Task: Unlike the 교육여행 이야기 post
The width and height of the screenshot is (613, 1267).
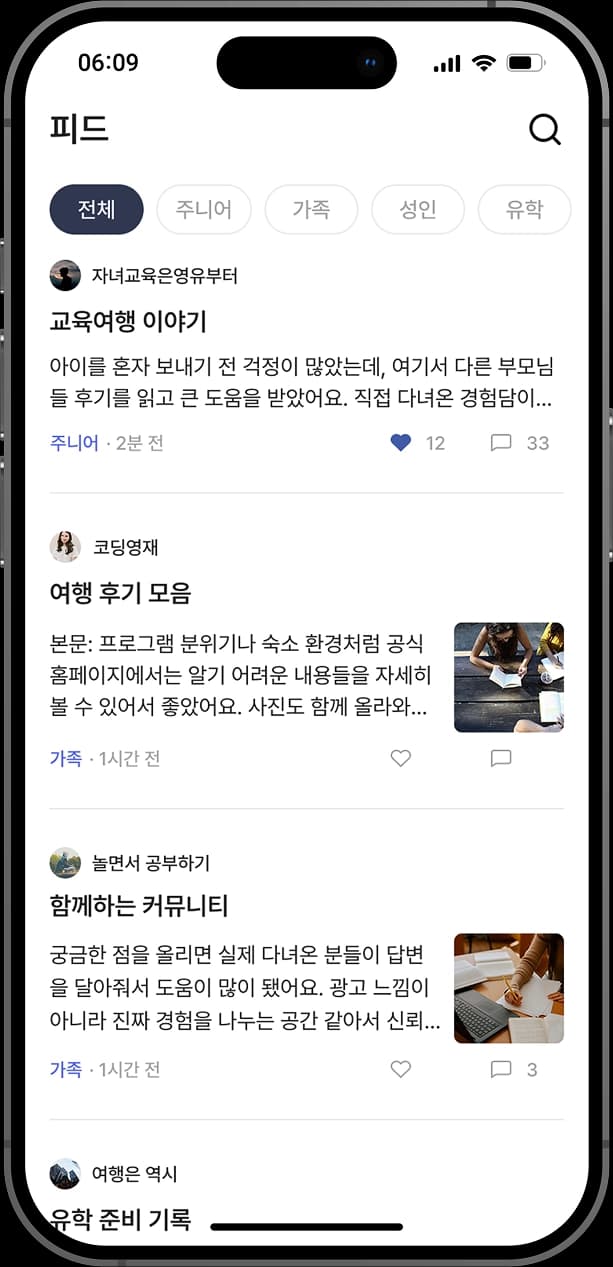Action: (401, 443)
